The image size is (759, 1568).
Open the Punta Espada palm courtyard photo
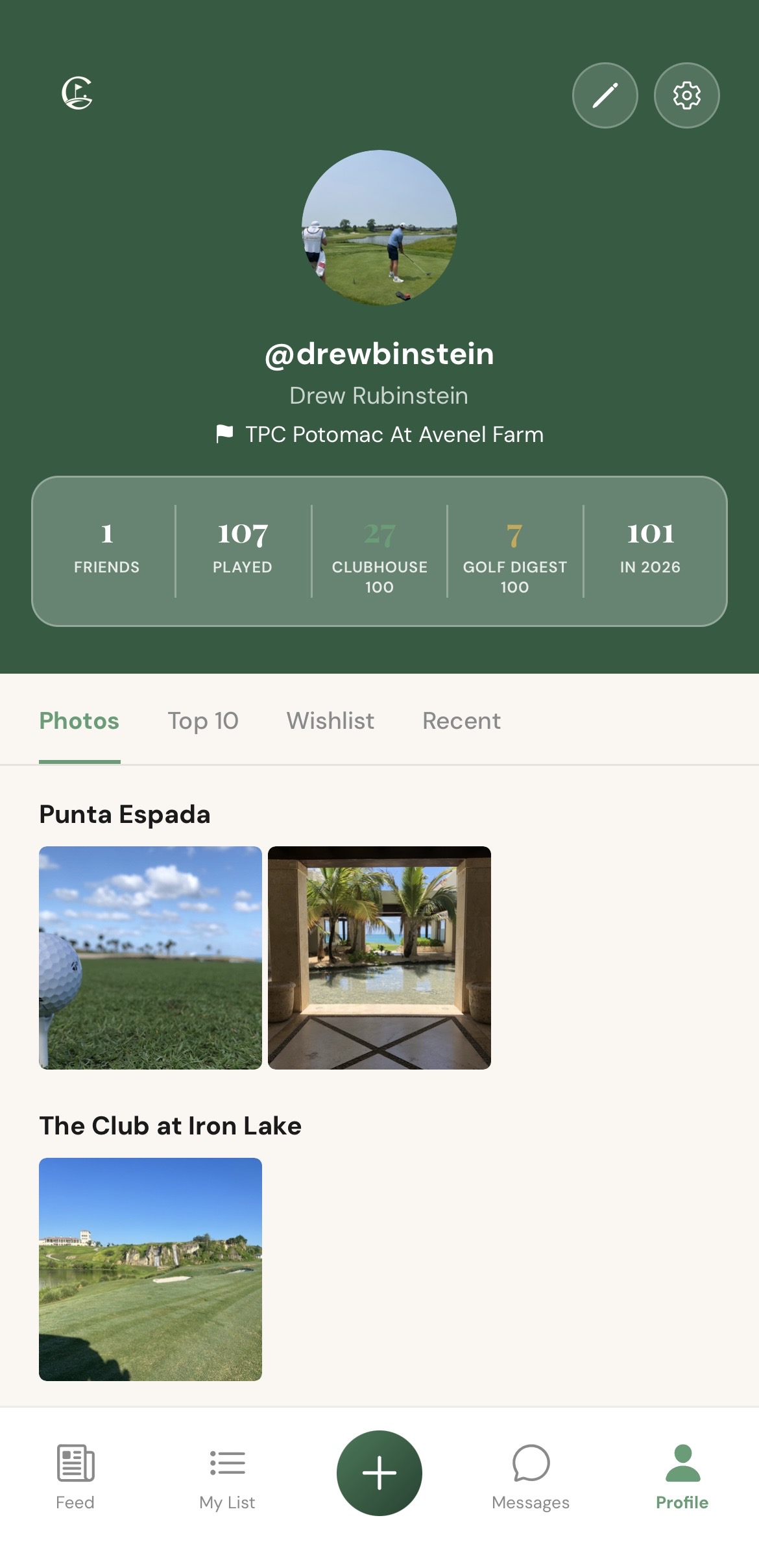(379, 957)
